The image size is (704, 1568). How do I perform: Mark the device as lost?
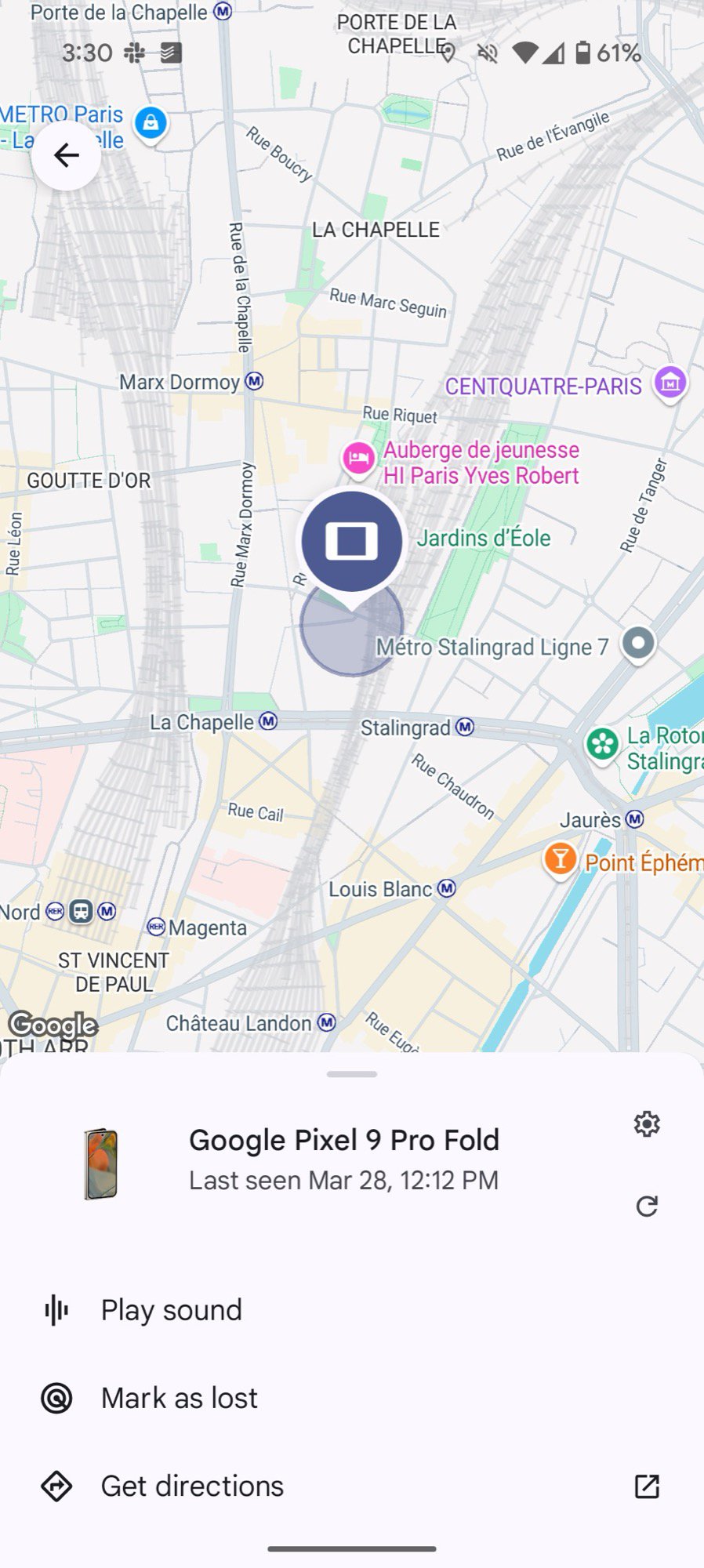tap(180, 1398)
